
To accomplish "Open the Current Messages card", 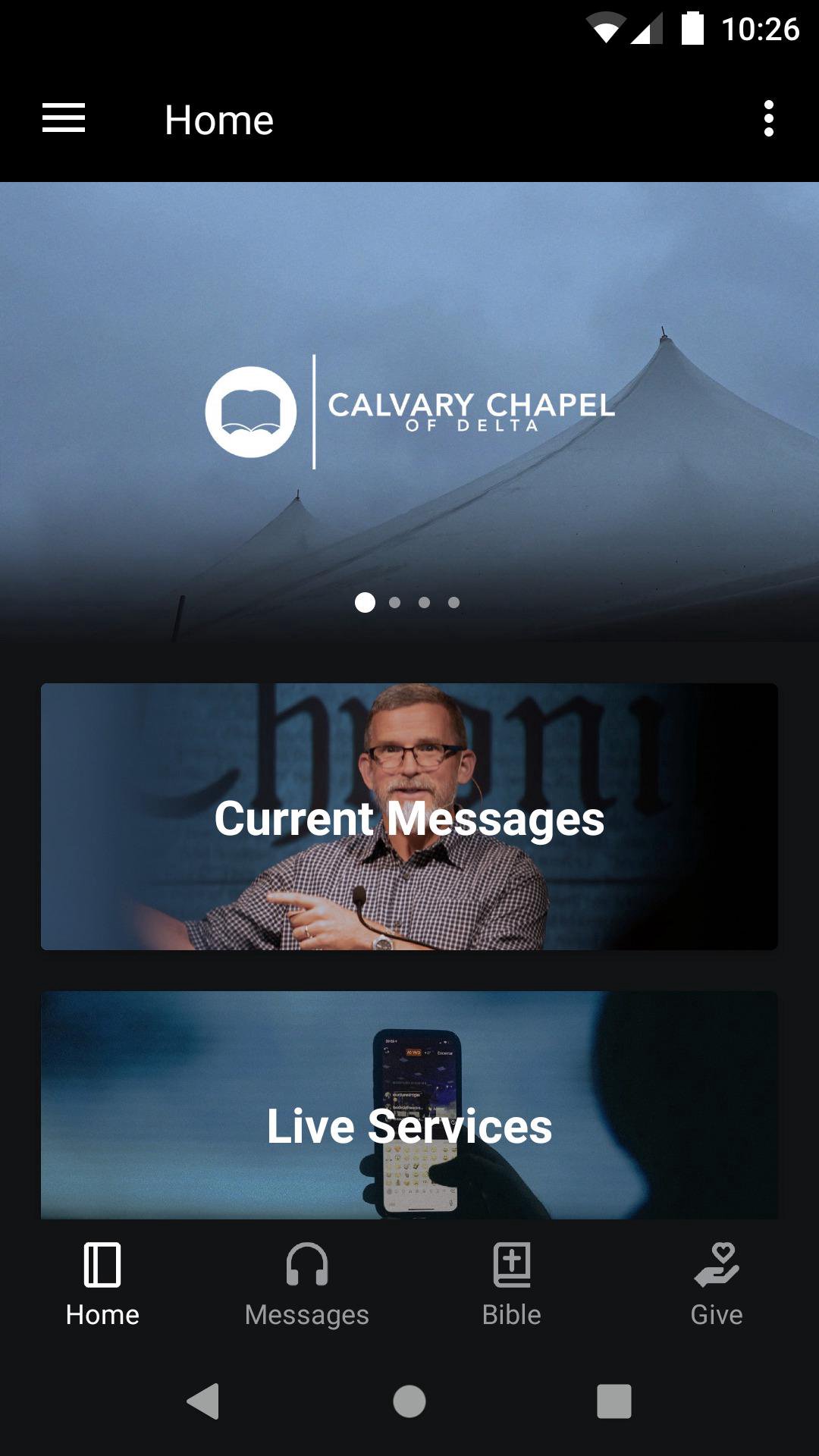I will [x=409, y=817].
